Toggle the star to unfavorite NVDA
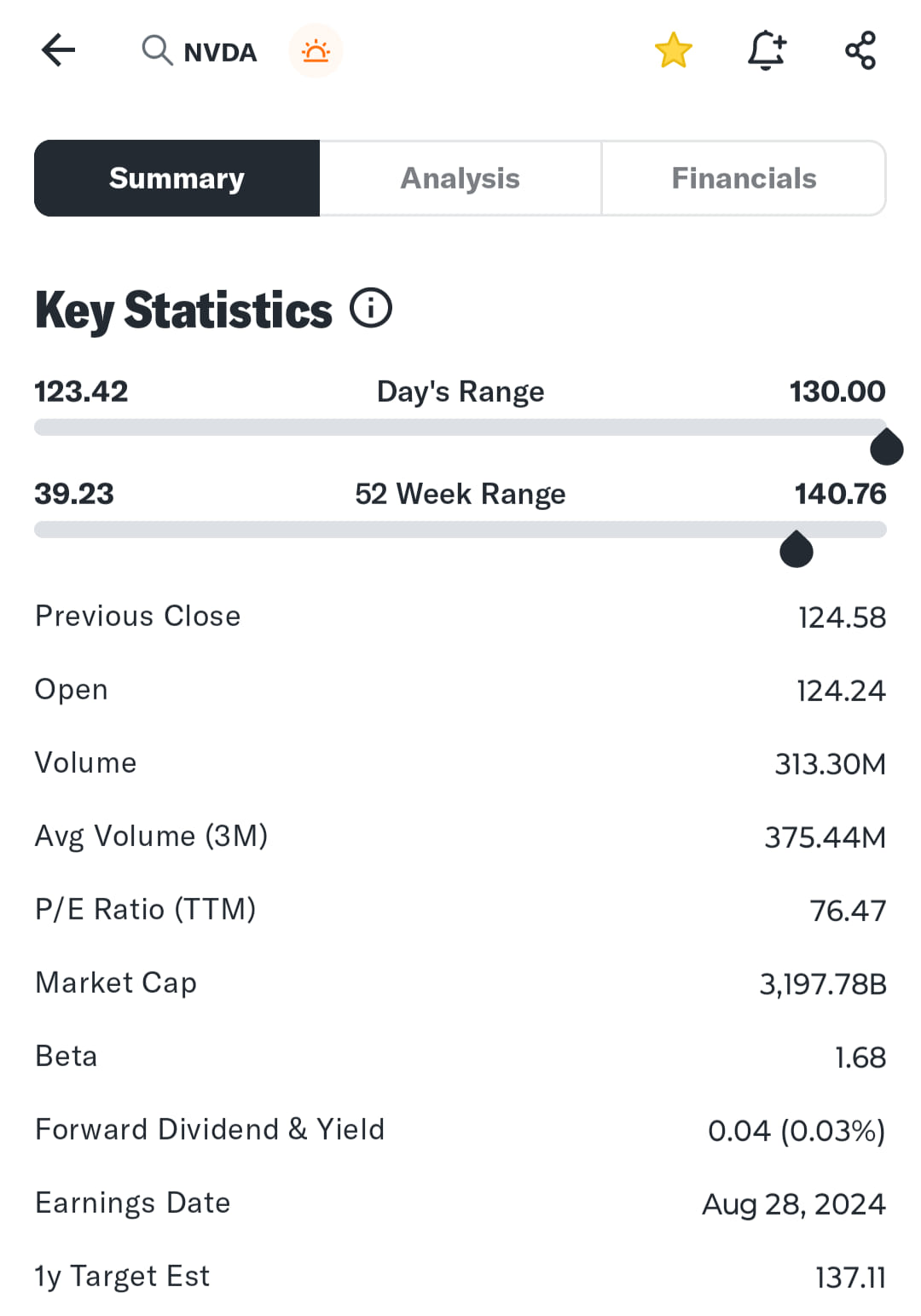The height and width of the screenshot is (1316, 921). point(673,50)
